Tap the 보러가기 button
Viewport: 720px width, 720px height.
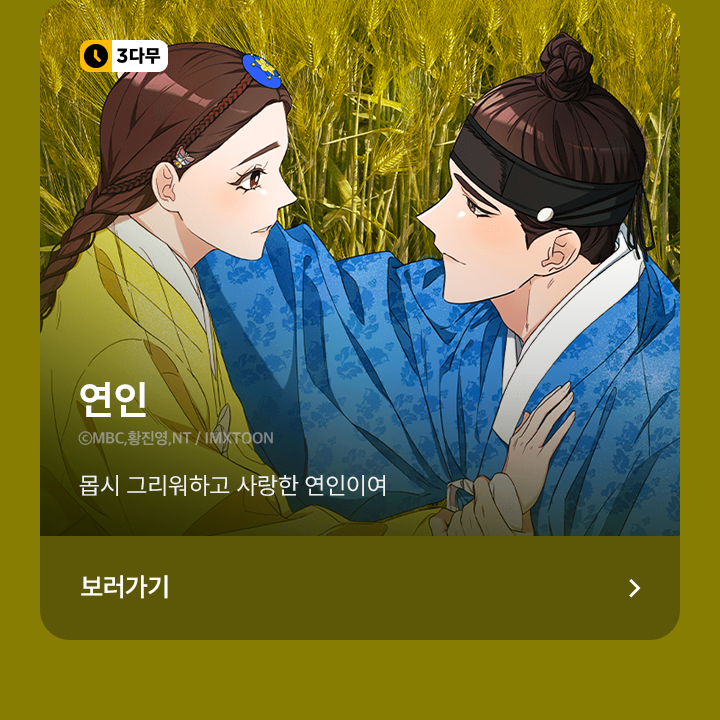tap(360, 588)
